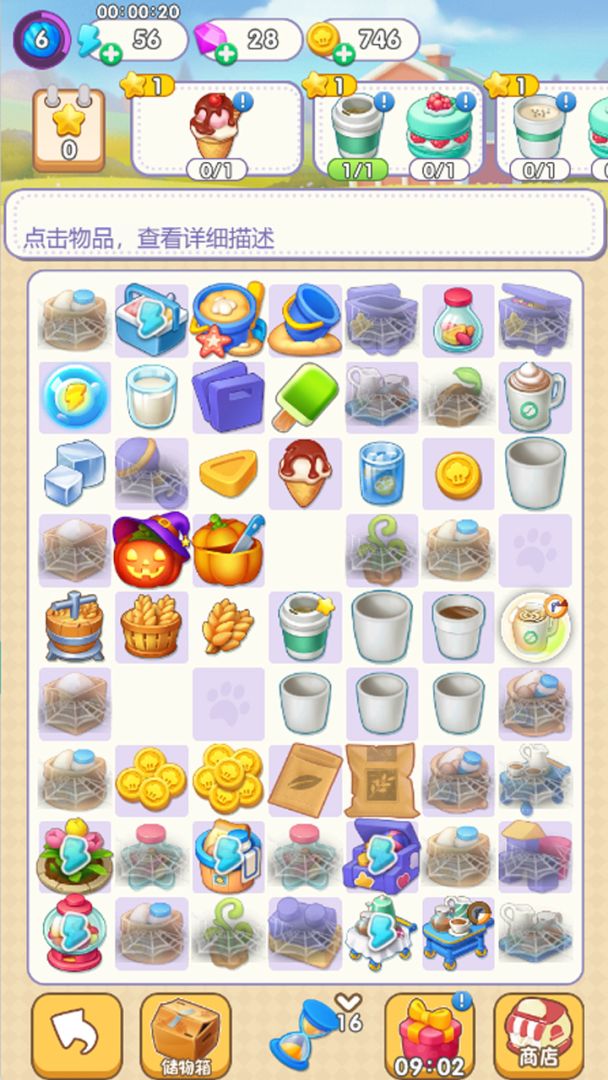Select the brown seed packet
Screen dimensions: 608x1080
click(304, 781)
